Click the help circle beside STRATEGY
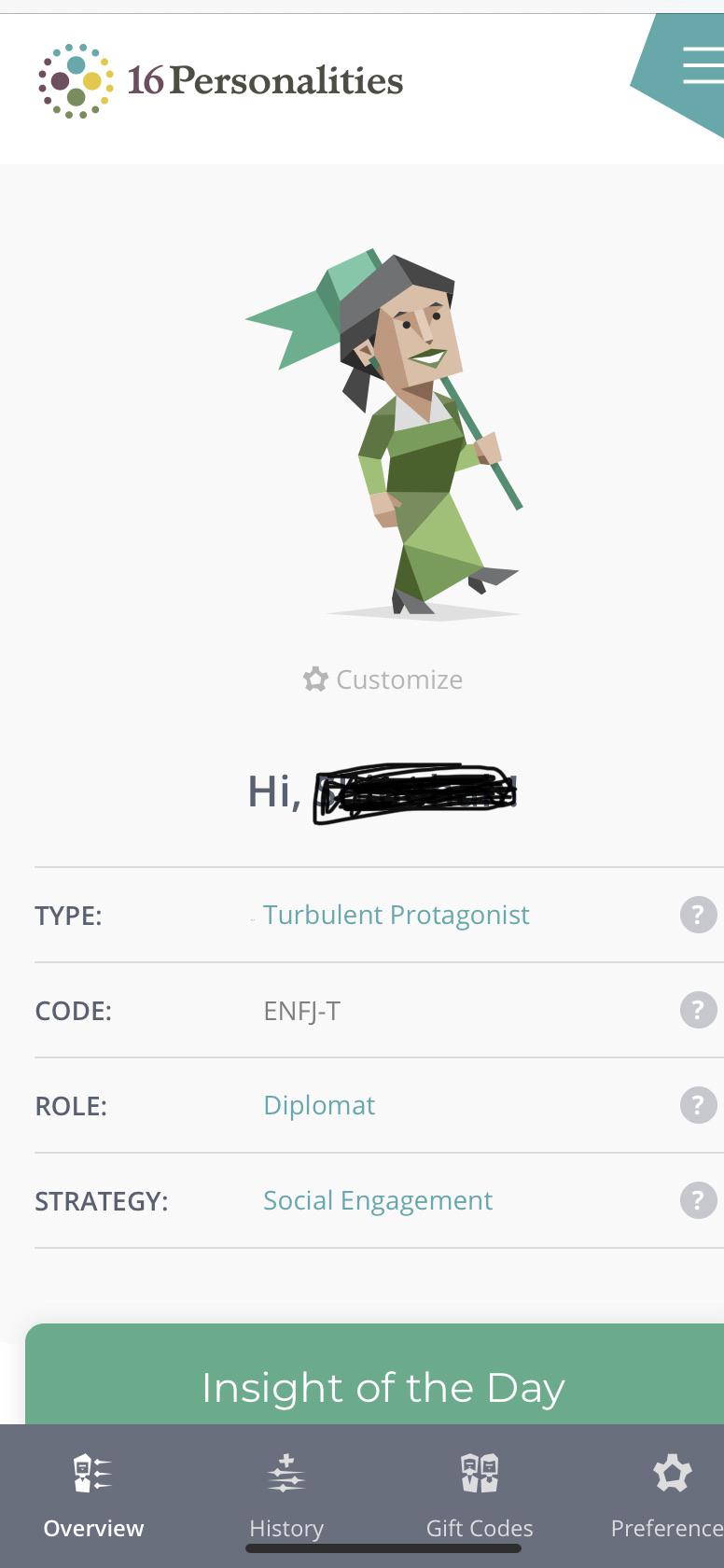Screen dimensions: 724x1568 [697, 1201]
